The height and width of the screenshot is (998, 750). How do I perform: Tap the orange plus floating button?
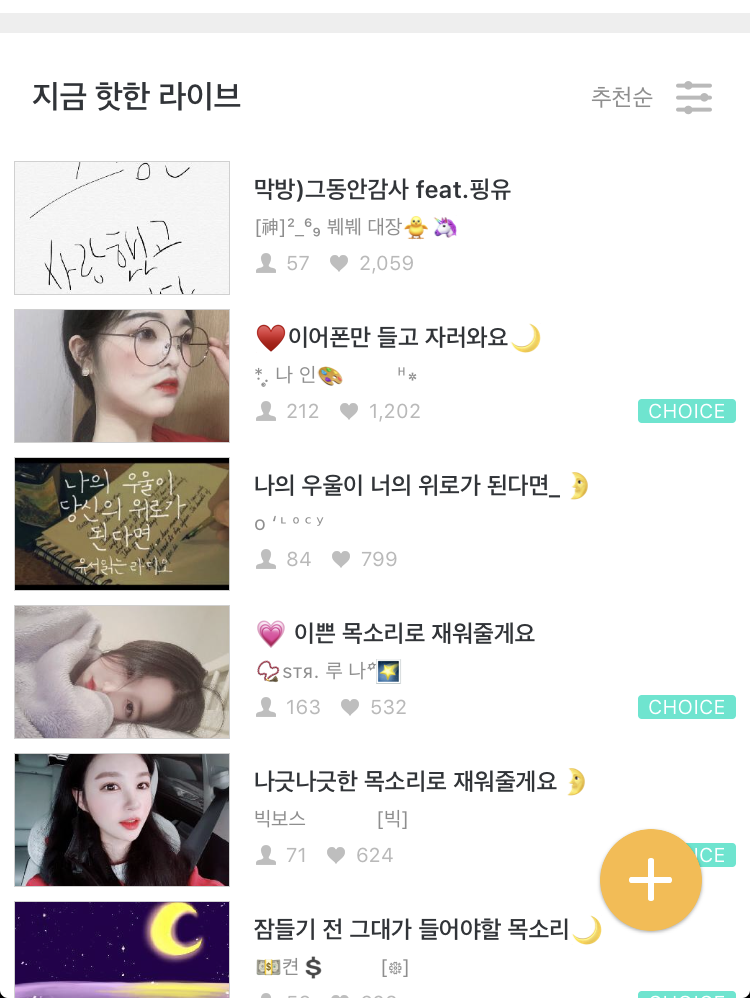[650, 880]
